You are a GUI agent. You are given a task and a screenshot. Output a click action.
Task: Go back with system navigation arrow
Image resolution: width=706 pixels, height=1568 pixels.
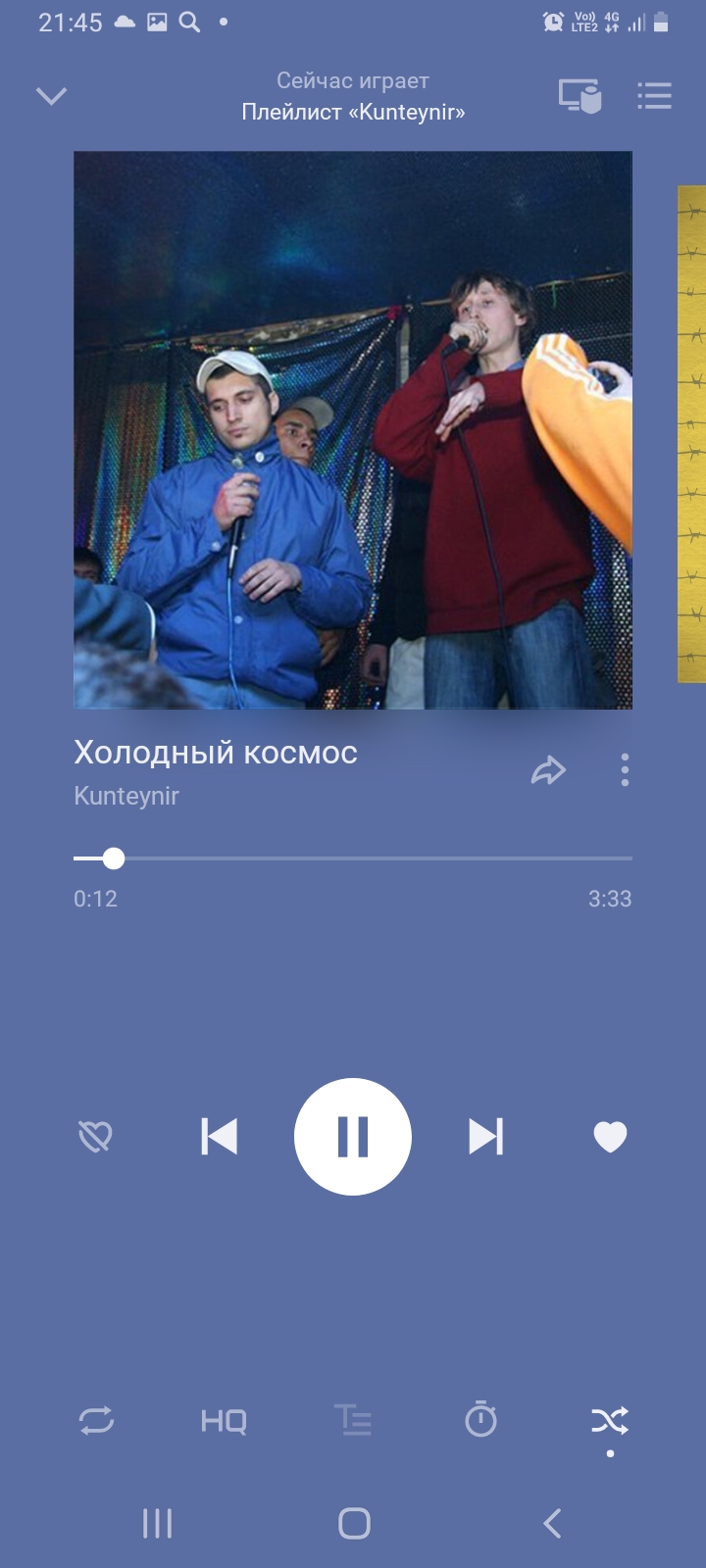click(x=552, y=1523)
